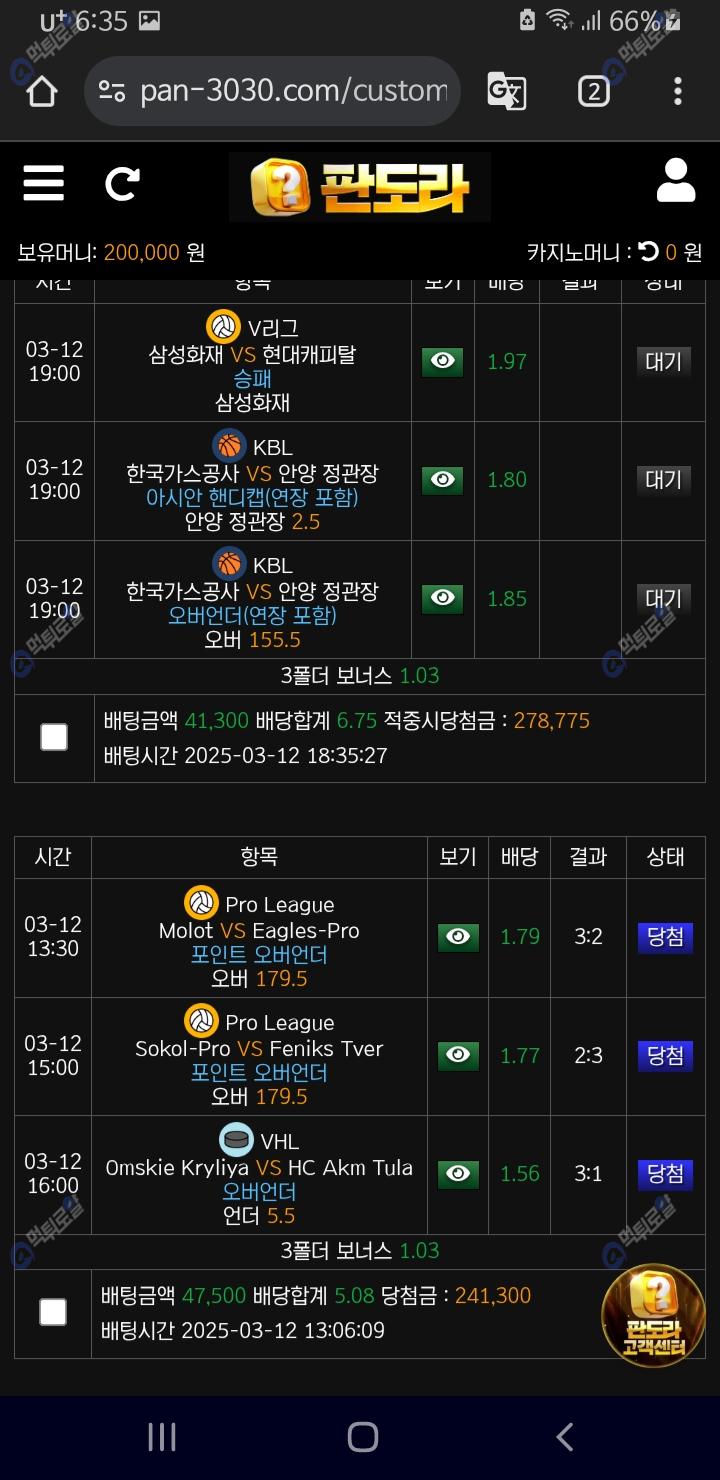Select the checkbox for the 41,300 bet

54,738
